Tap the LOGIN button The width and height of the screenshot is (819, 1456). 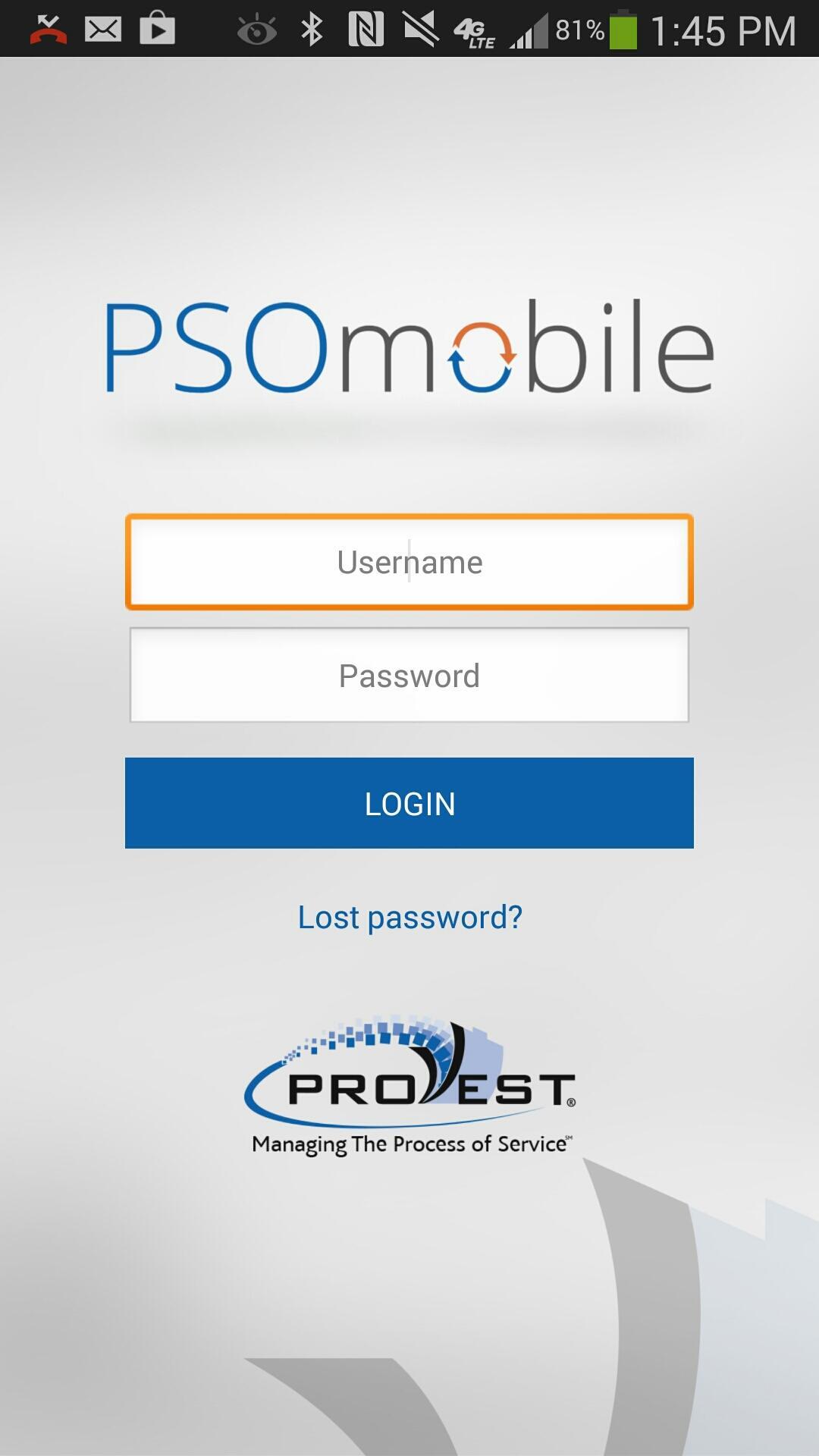click(x=409, y=803)
